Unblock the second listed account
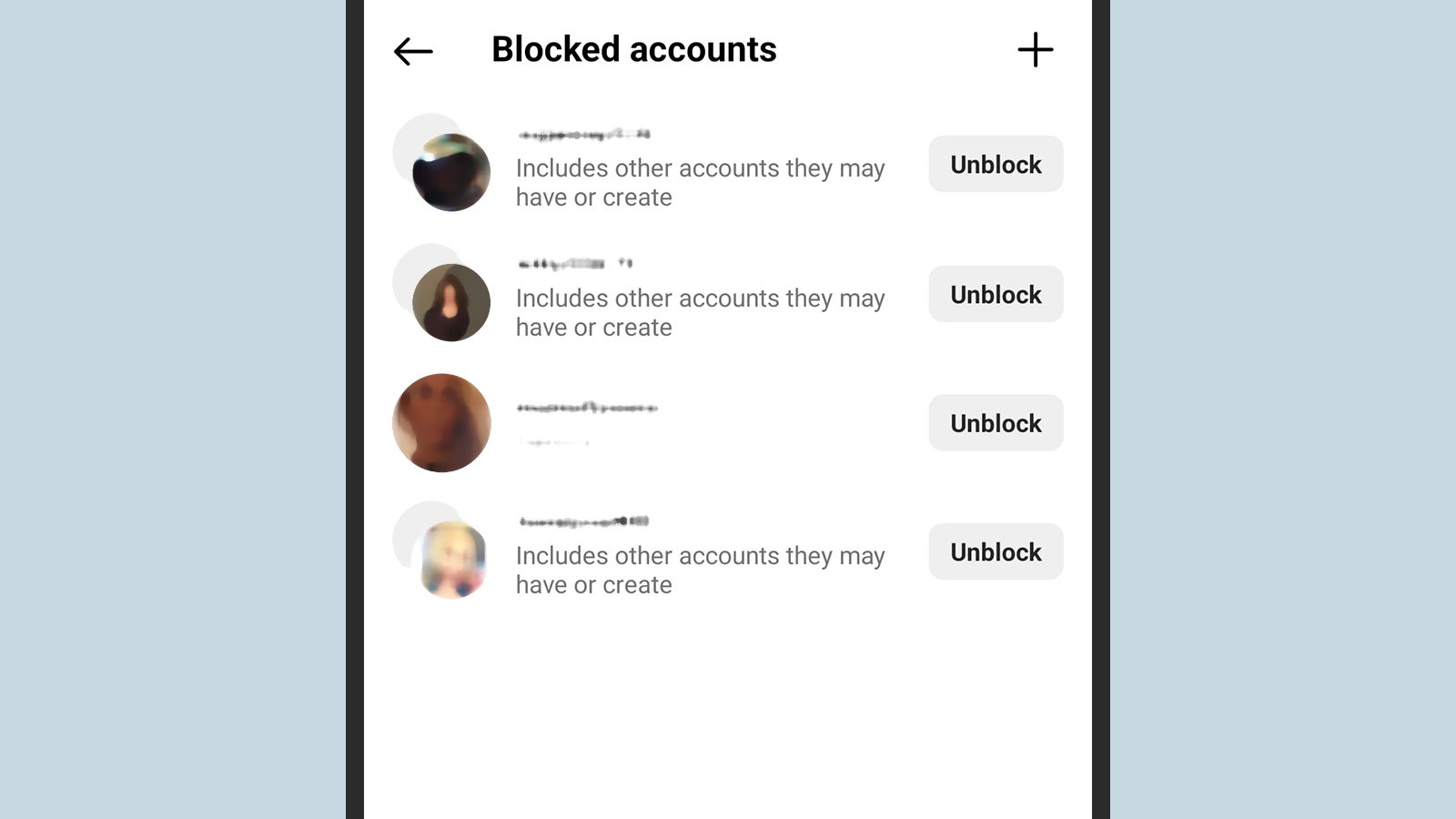This screenshot has height=819, width=1456. (x=996, y=294)
